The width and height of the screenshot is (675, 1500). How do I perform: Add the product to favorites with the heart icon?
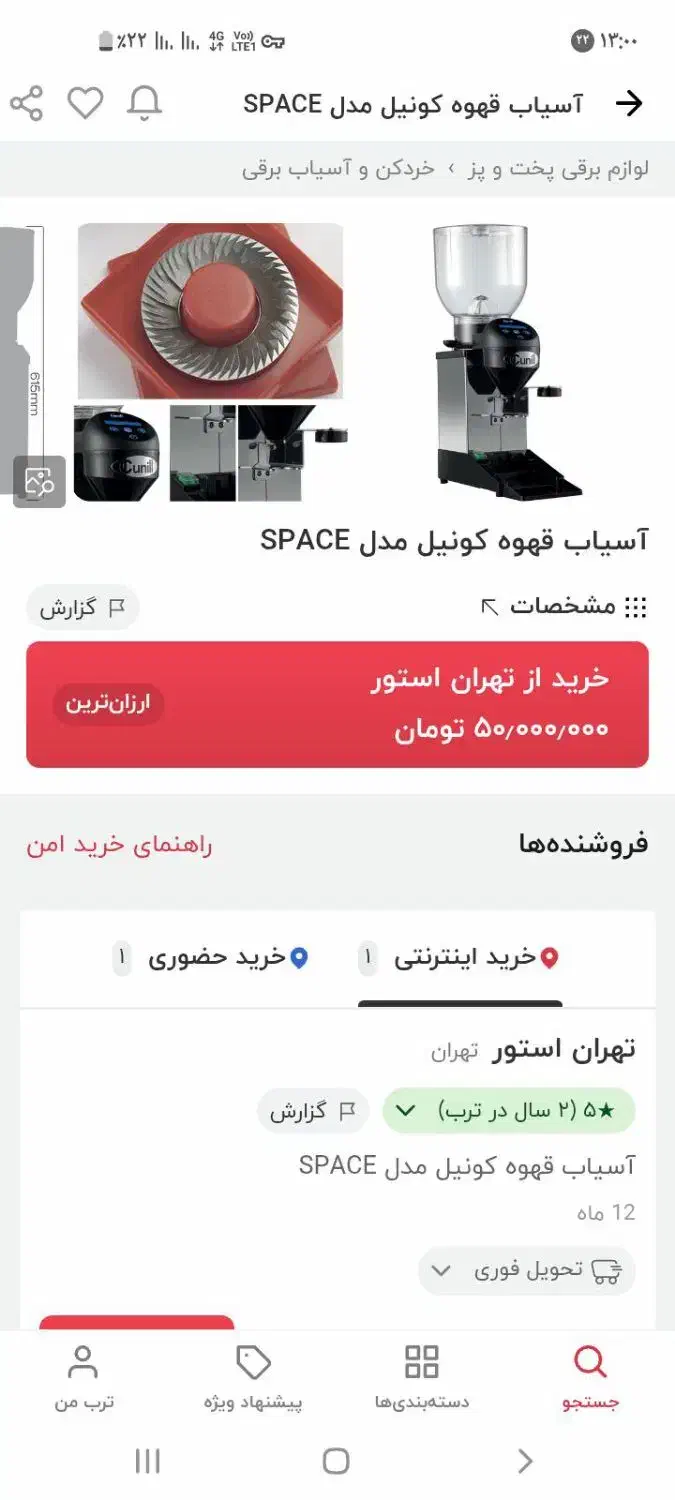[85, 103]
